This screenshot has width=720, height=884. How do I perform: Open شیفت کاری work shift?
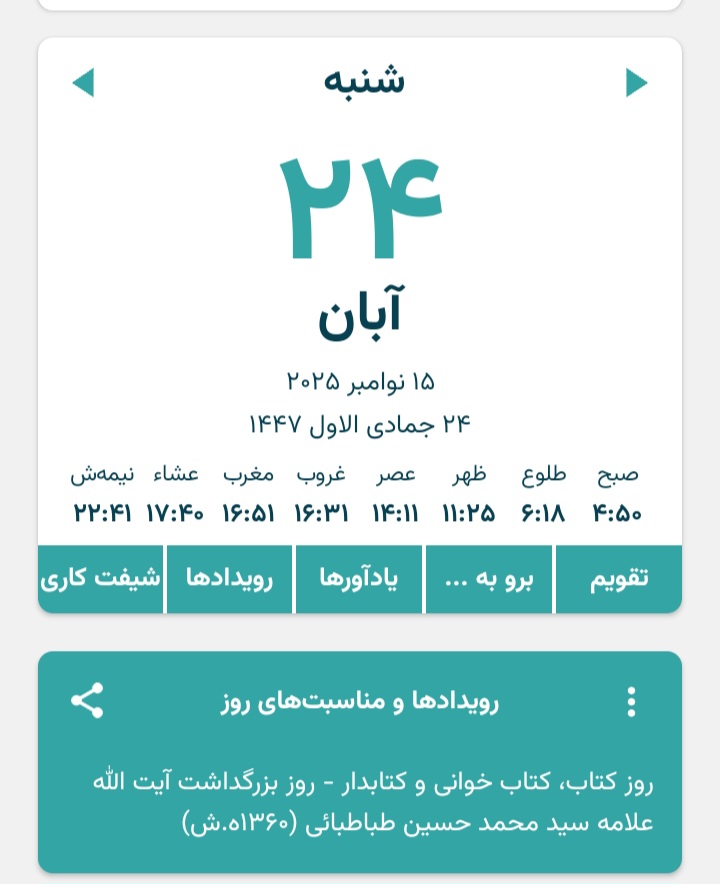pos(101,579)
